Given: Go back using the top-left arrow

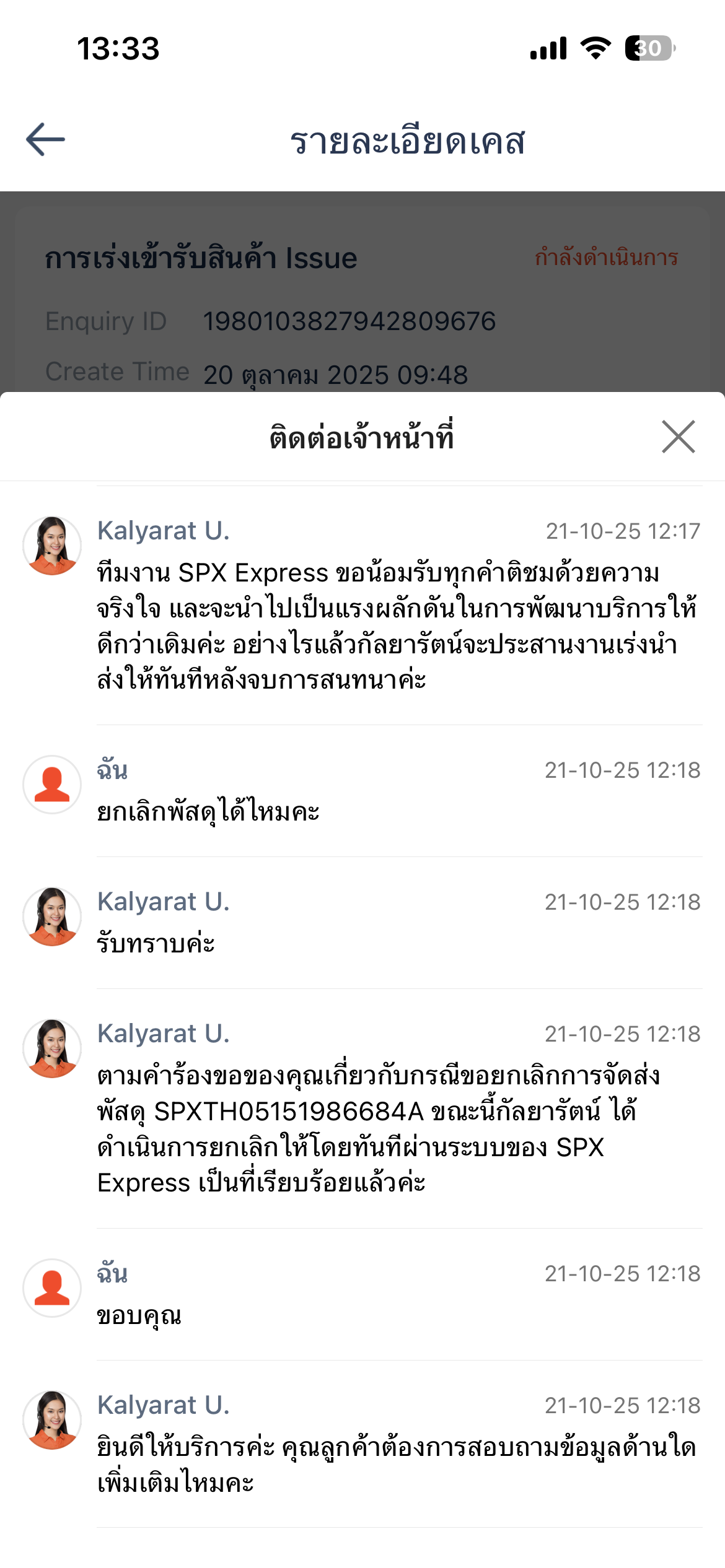Looking at the screenshot, I should [x=45, y=139].
